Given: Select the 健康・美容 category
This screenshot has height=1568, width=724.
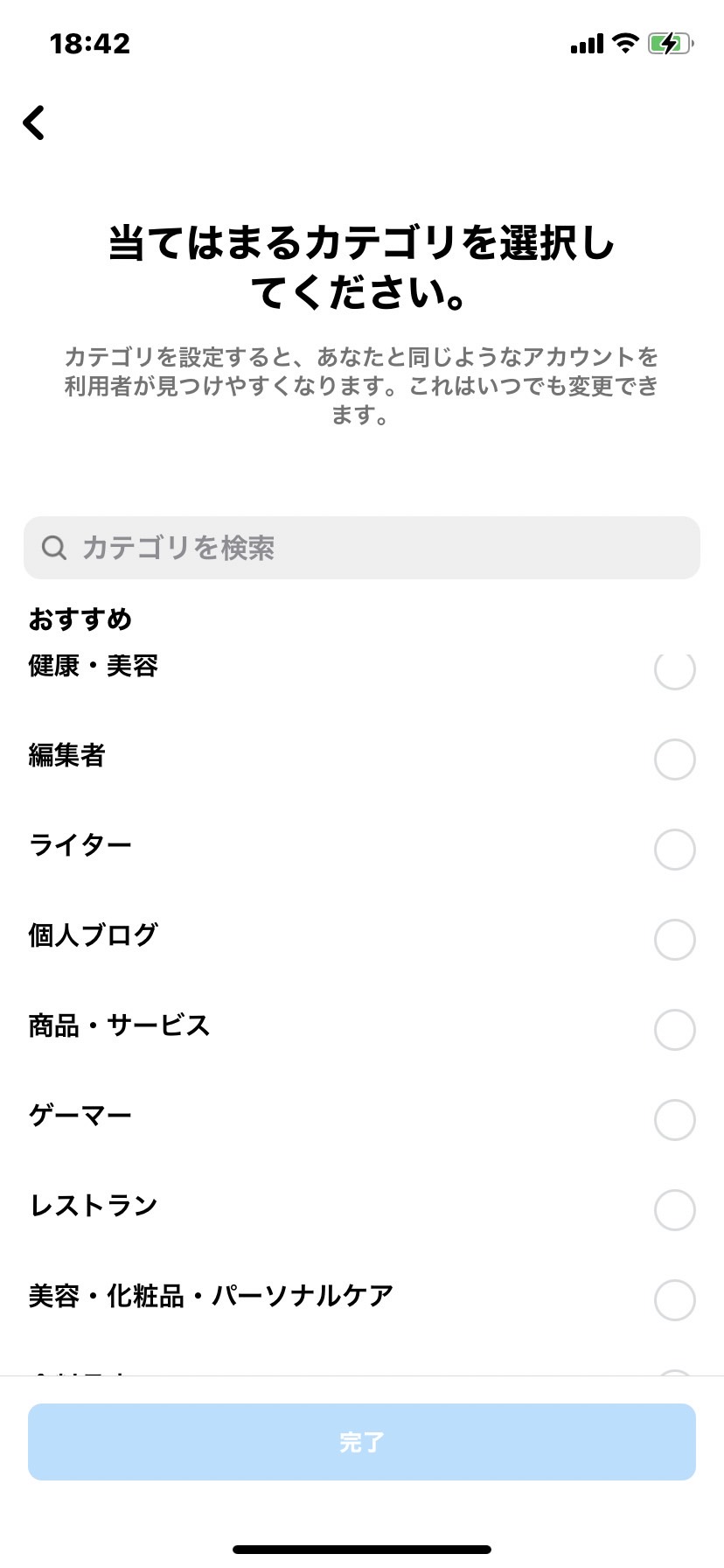Looking at the screenshot, I should point(362,669).
